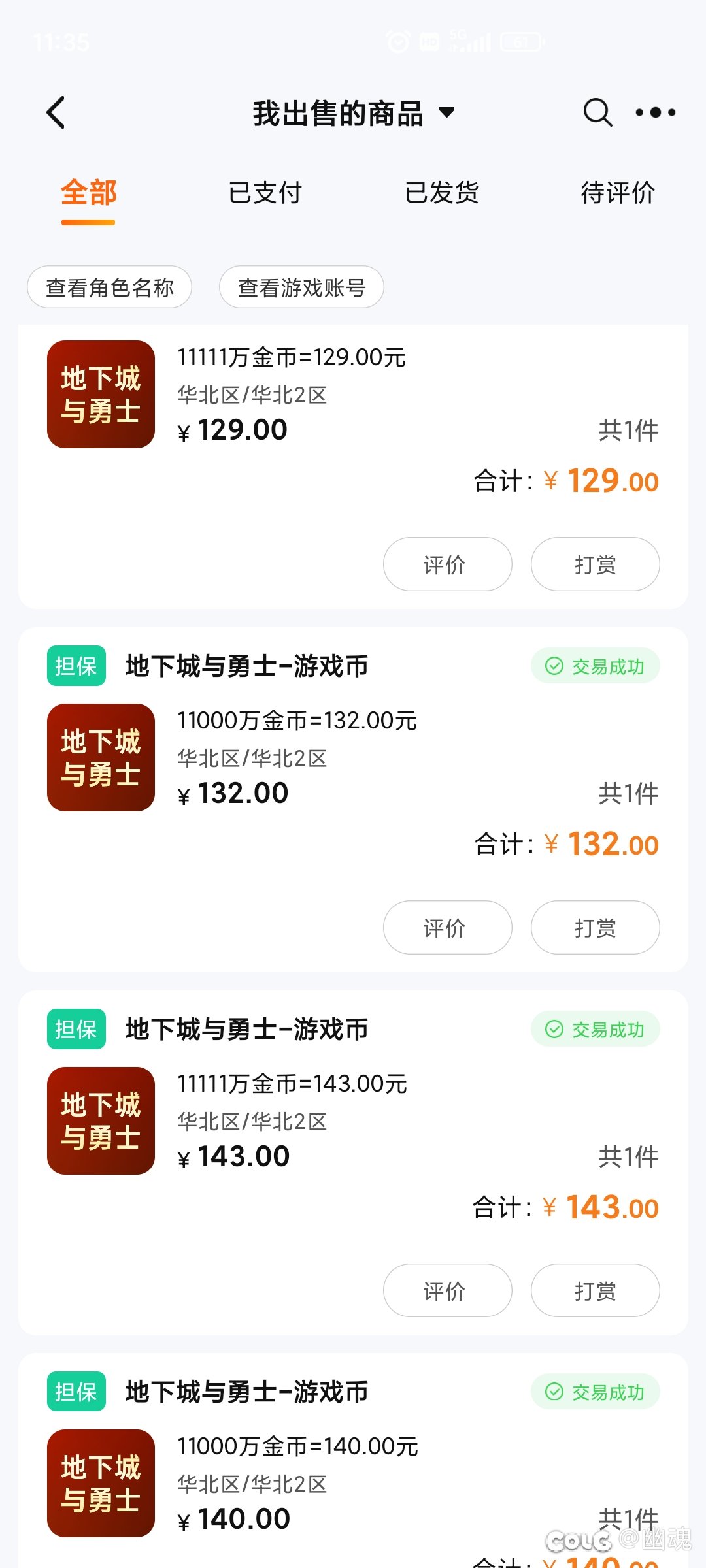Expand the 我出售的商品 dropdown title
Image resolution: width=706 pixels, height=1568 pixels.
[x=353, y=113]
